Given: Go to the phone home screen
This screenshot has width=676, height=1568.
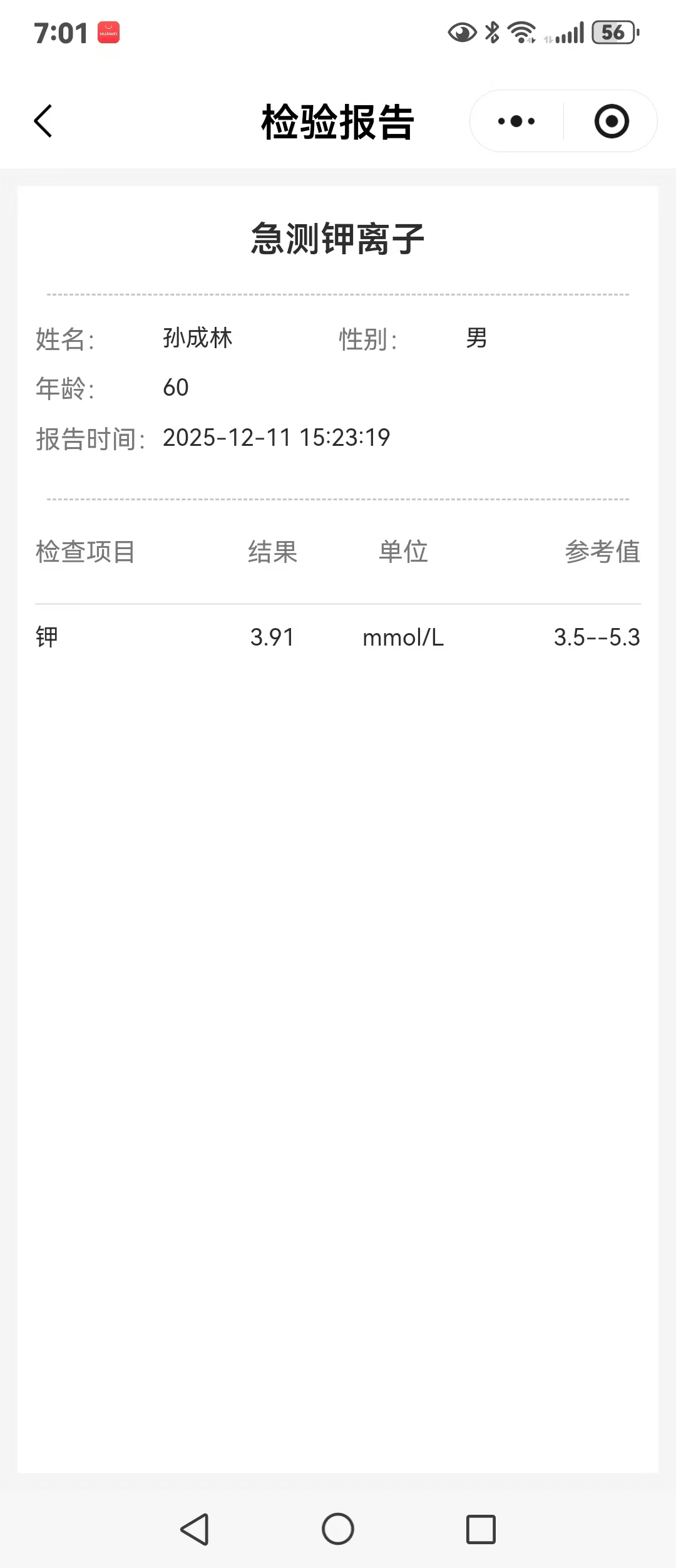Looking at the screenshot, I should click(x=338, y=1529).
